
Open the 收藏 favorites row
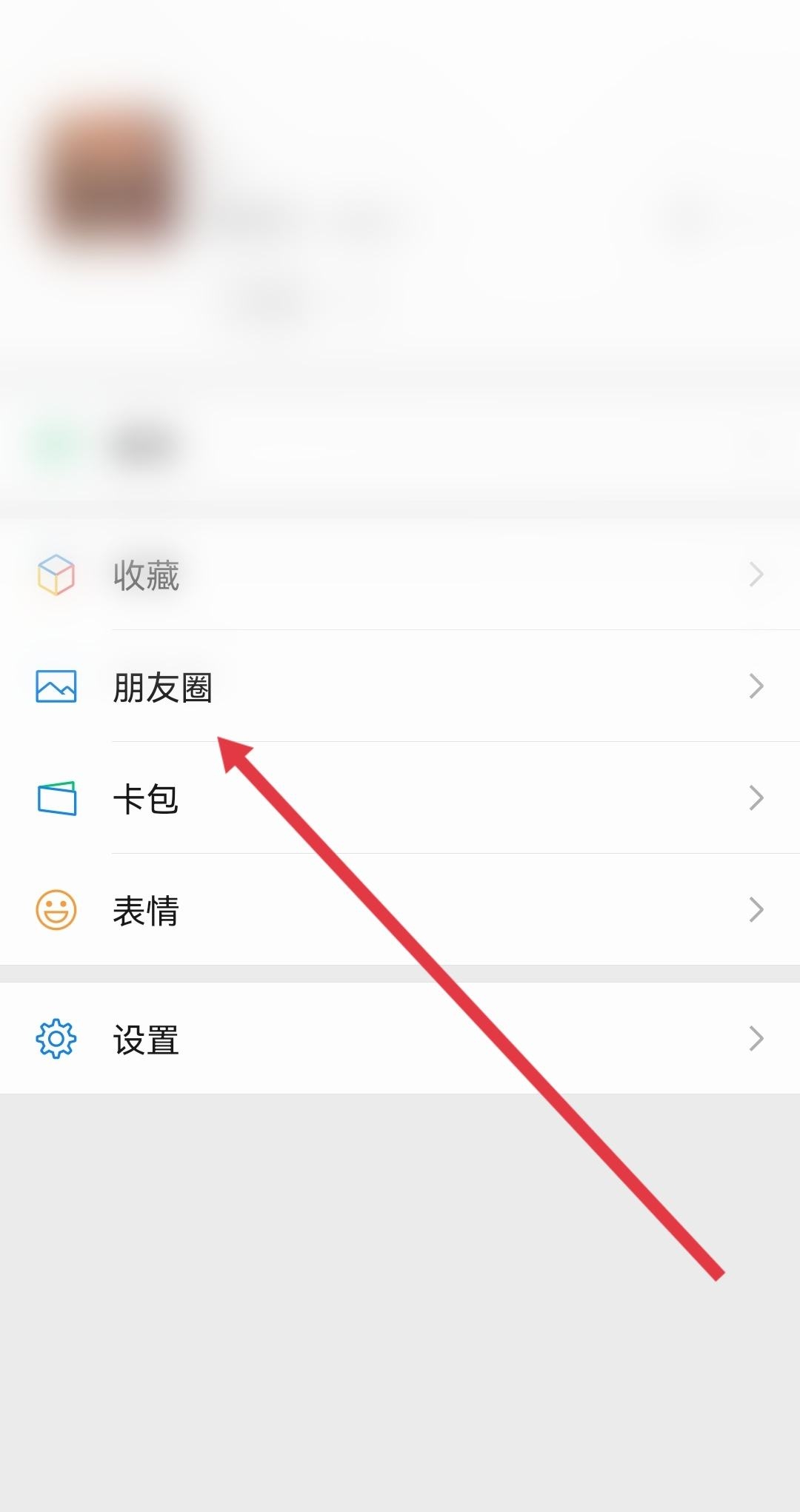point(400,575)
